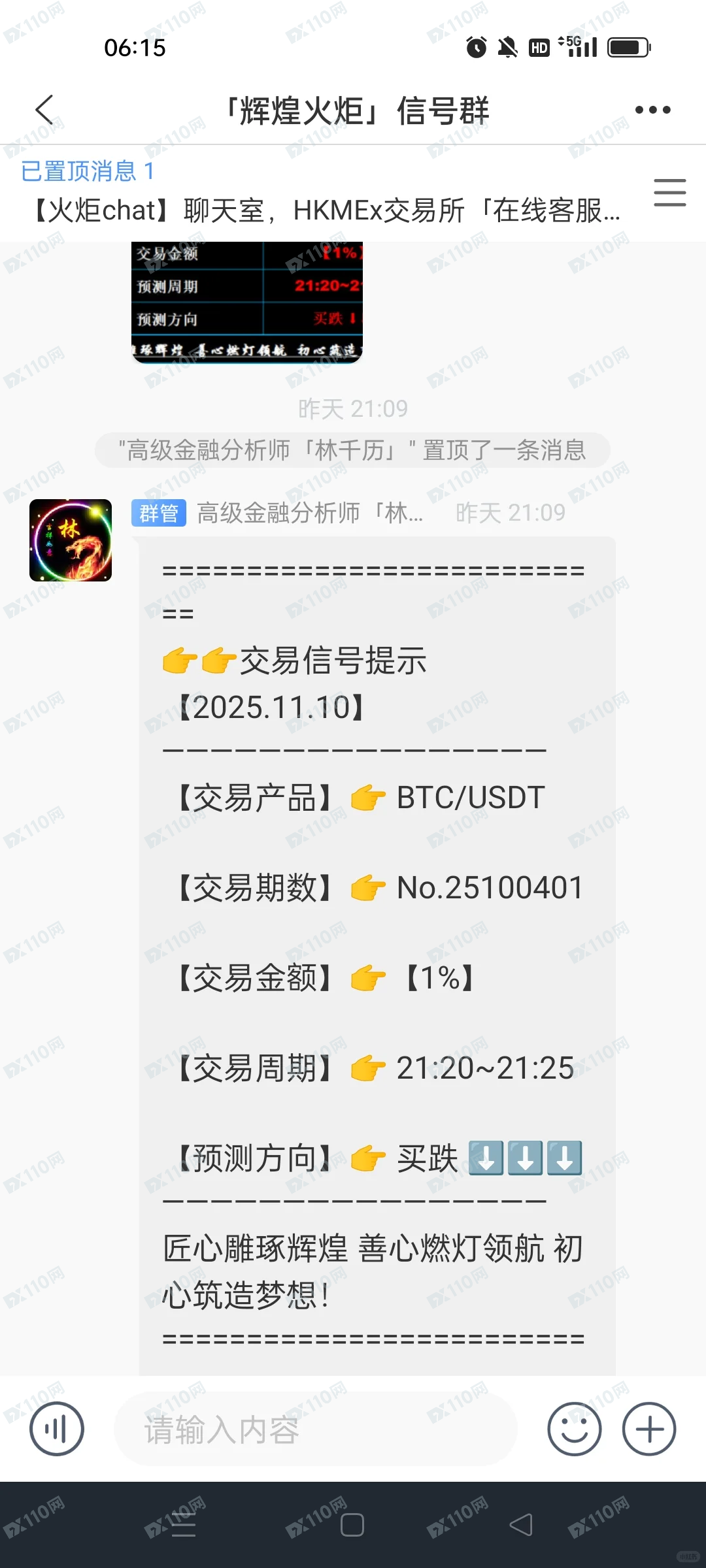Expand the pinned messages list icon

pyautogui.click(x=669, y=193)
